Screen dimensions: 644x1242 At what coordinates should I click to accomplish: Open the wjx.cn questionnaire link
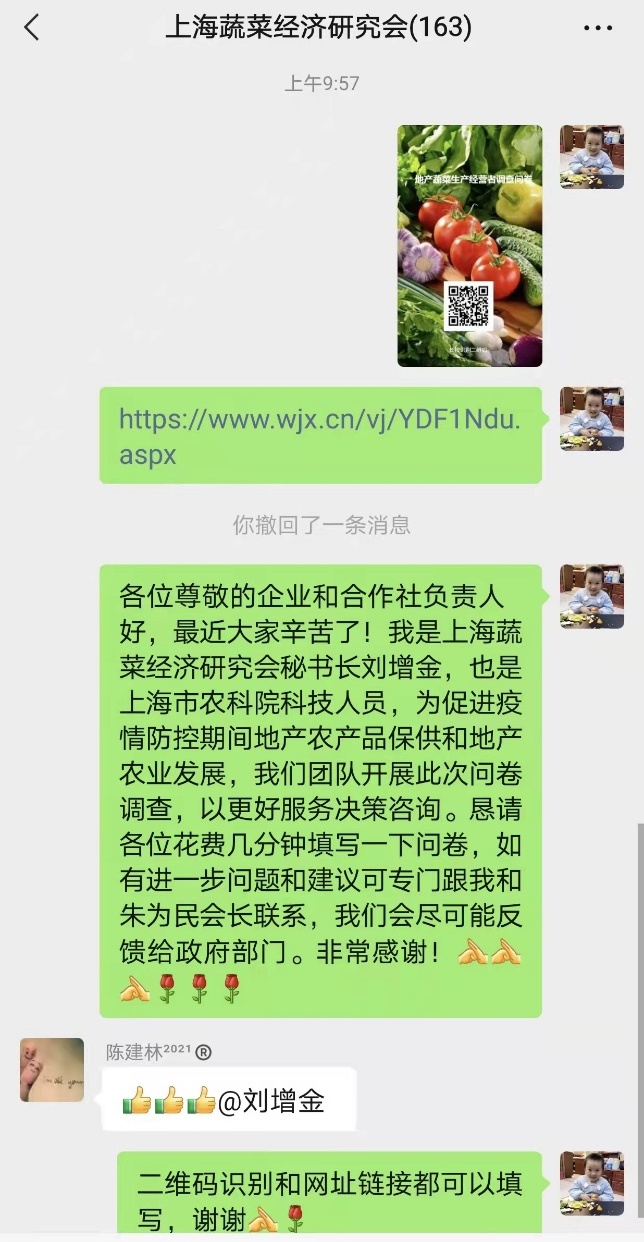pos(319,436)
